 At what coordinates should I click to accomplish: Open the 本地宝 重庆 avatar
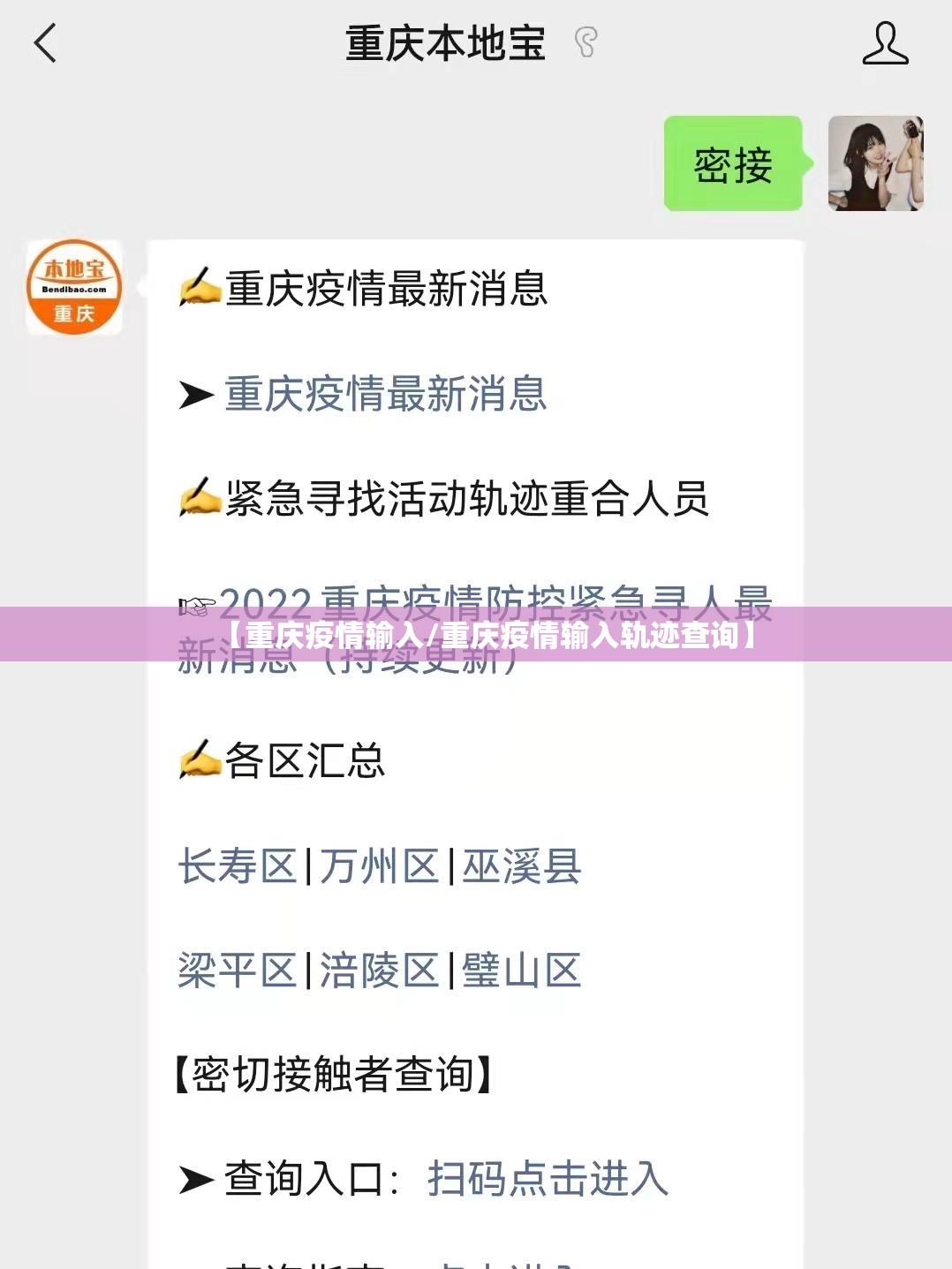coord(74,287)
